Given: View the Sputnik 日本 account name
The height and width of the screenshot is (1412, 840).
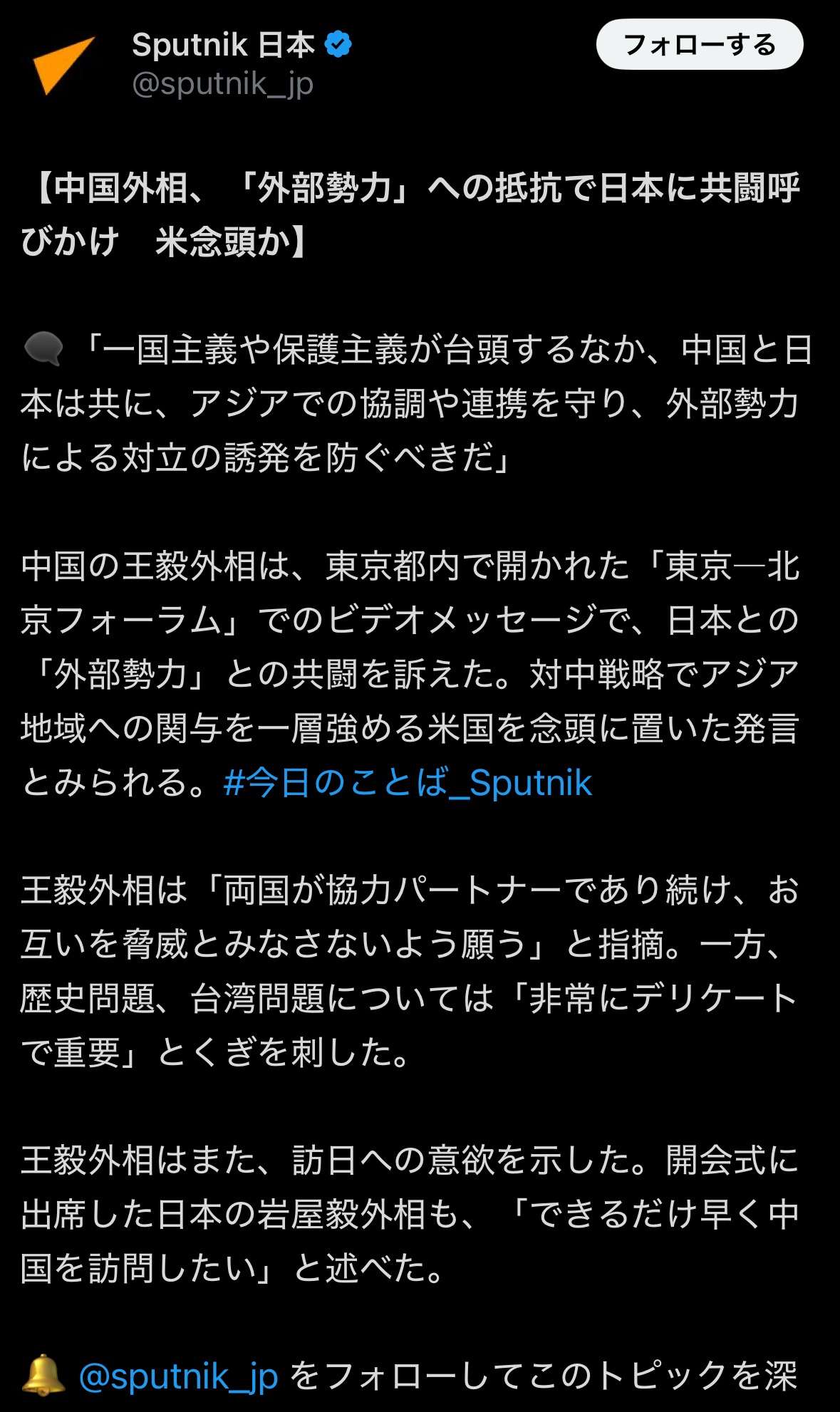Looking at the screenshot, I should pos(223,45).
